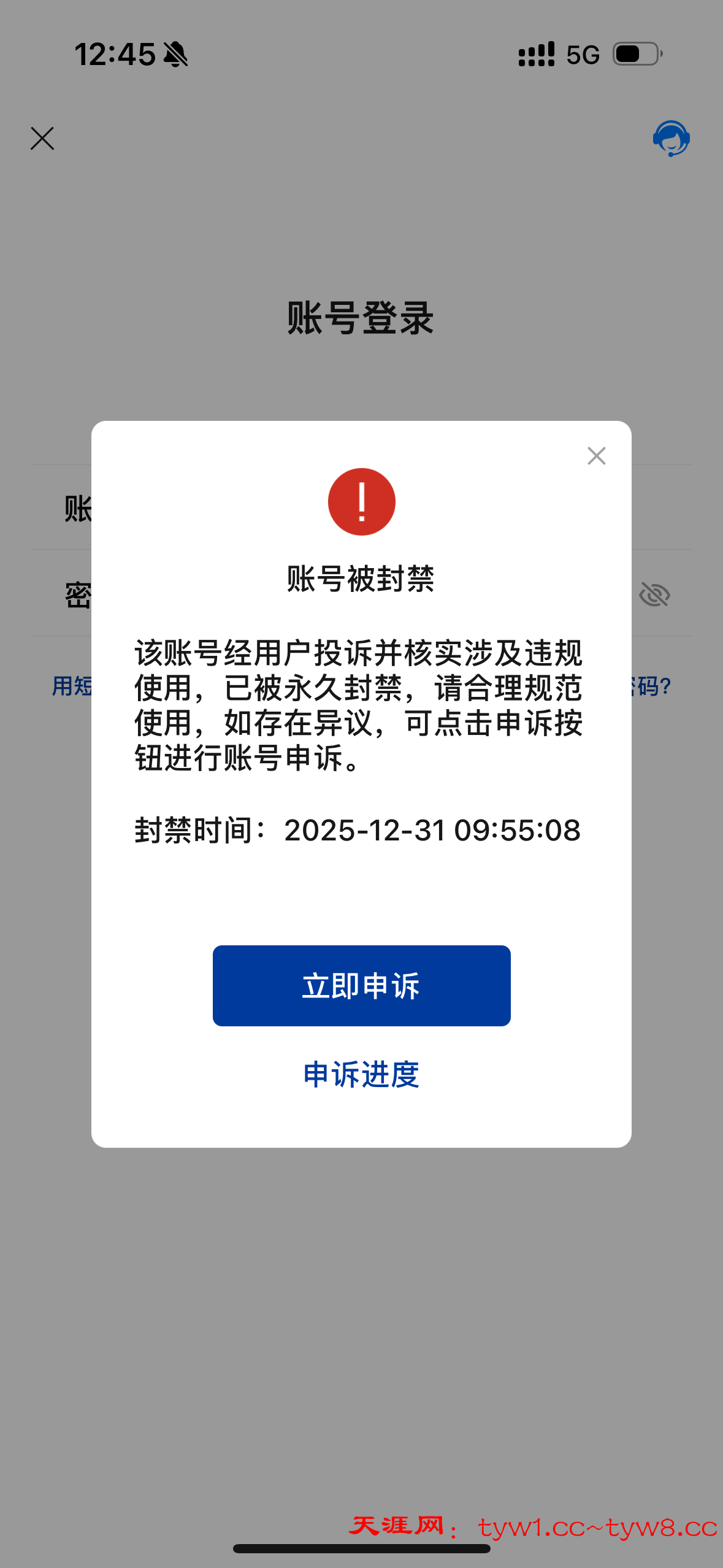Dismiss the 账号被封禁 dialog with its X

click(595, 456)
